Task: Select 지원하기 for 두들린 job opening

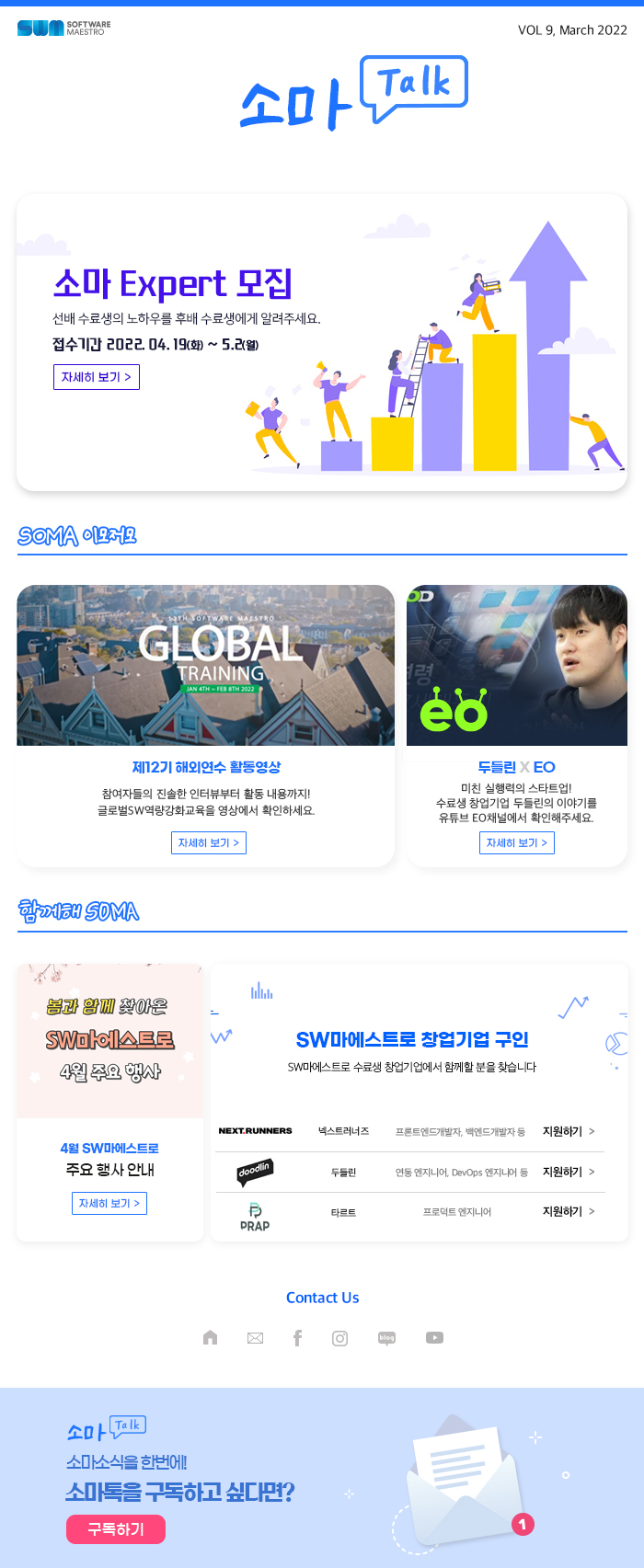Action: coord(568,1172)
